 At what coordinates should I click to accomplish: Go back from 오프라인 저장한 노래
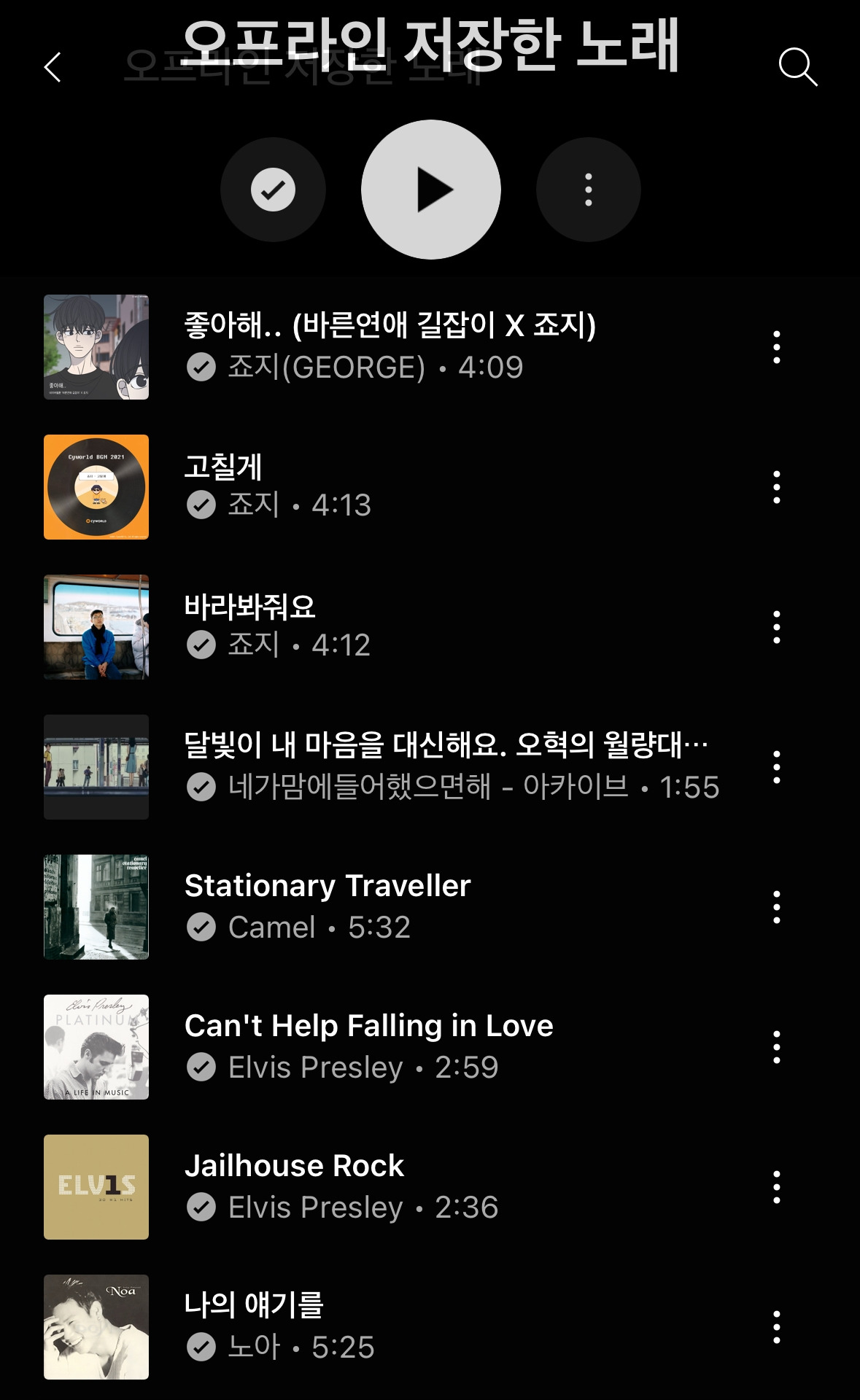click(53, 68)
